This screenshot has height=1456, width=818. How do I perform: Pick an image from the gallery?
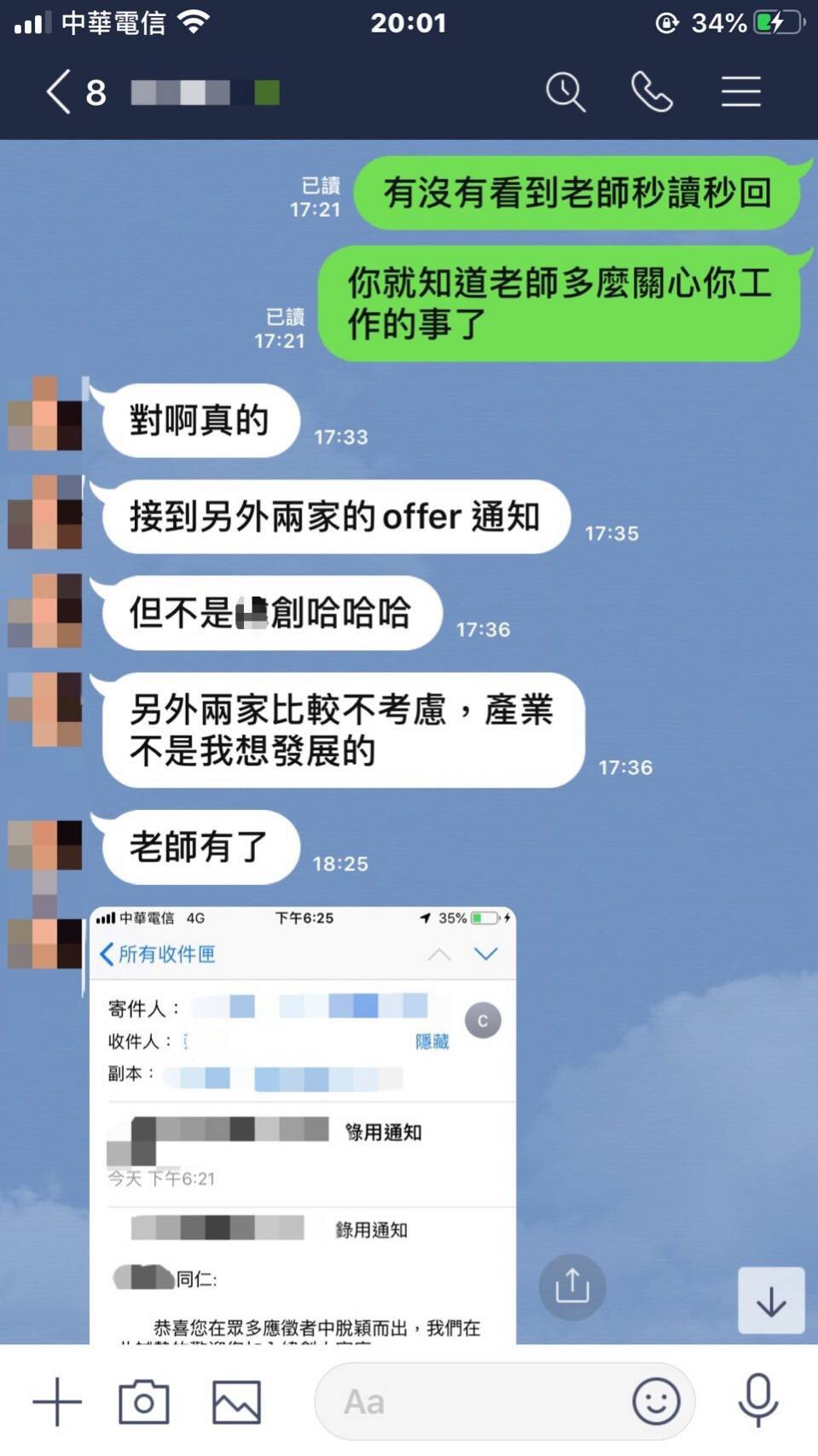[236, 1401]
